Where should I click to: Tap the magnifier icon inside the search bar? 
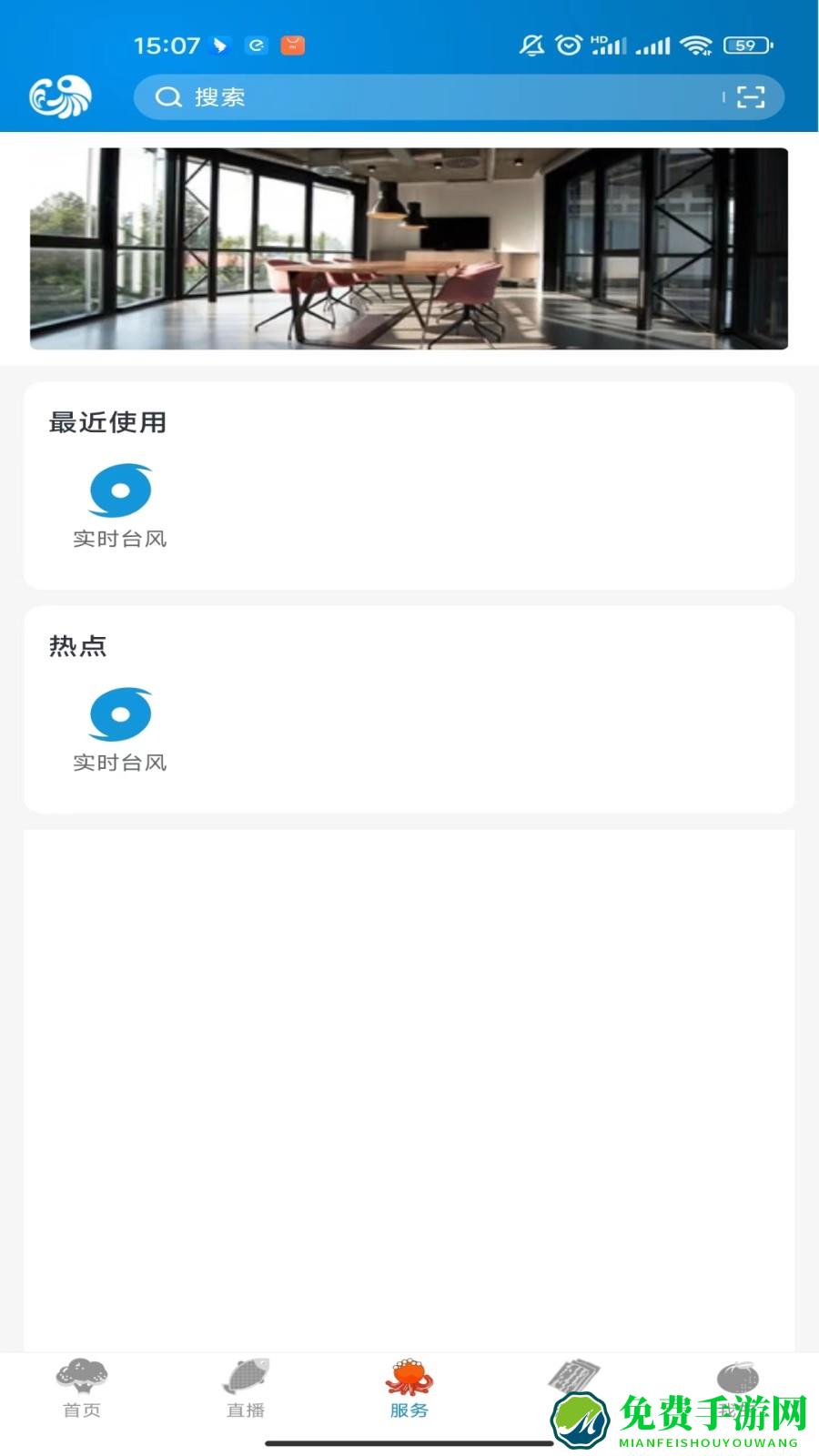pos(167,97)
